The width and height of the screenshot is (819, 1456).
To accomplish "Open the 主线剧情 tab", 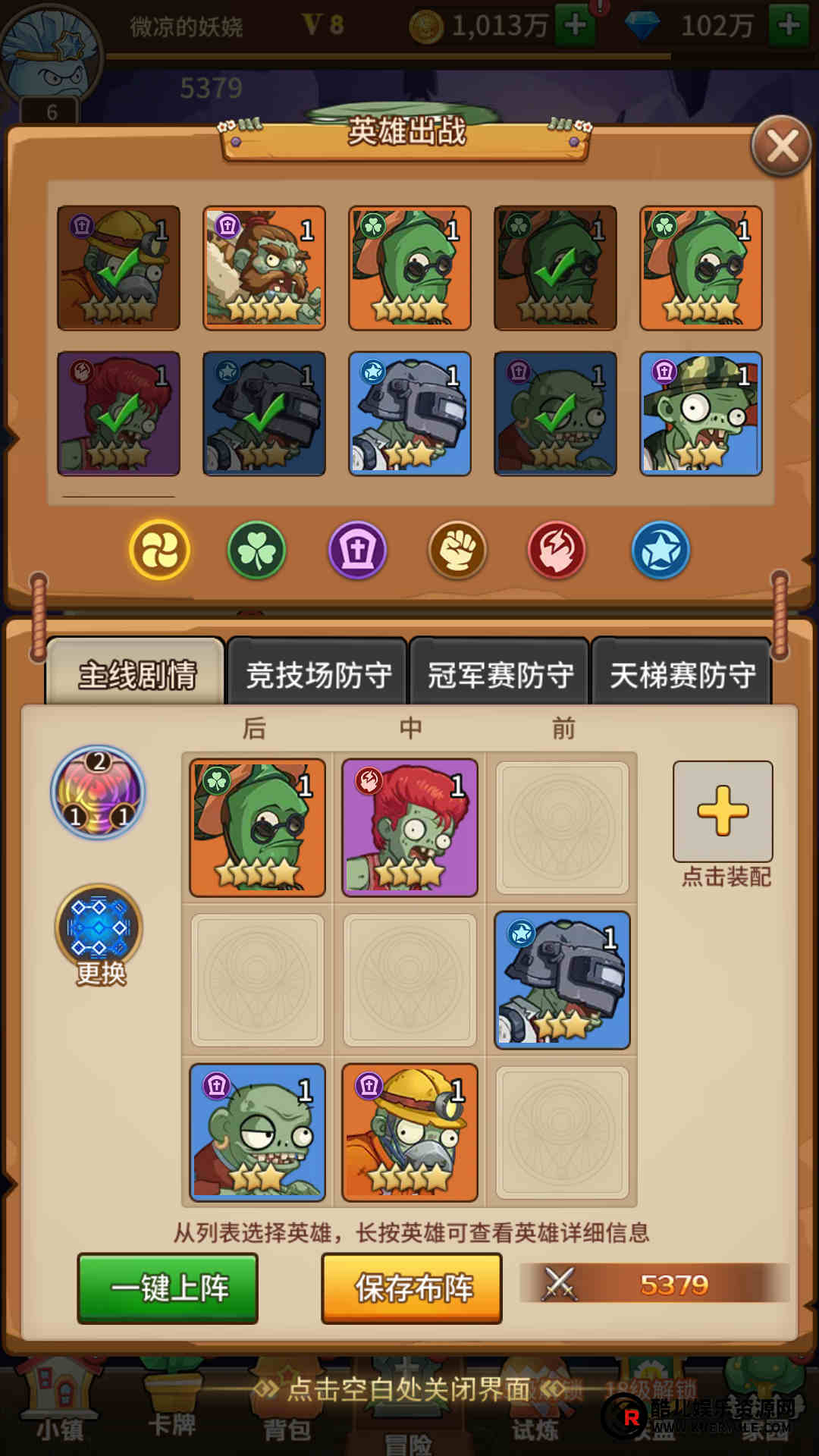I will 136,674.
